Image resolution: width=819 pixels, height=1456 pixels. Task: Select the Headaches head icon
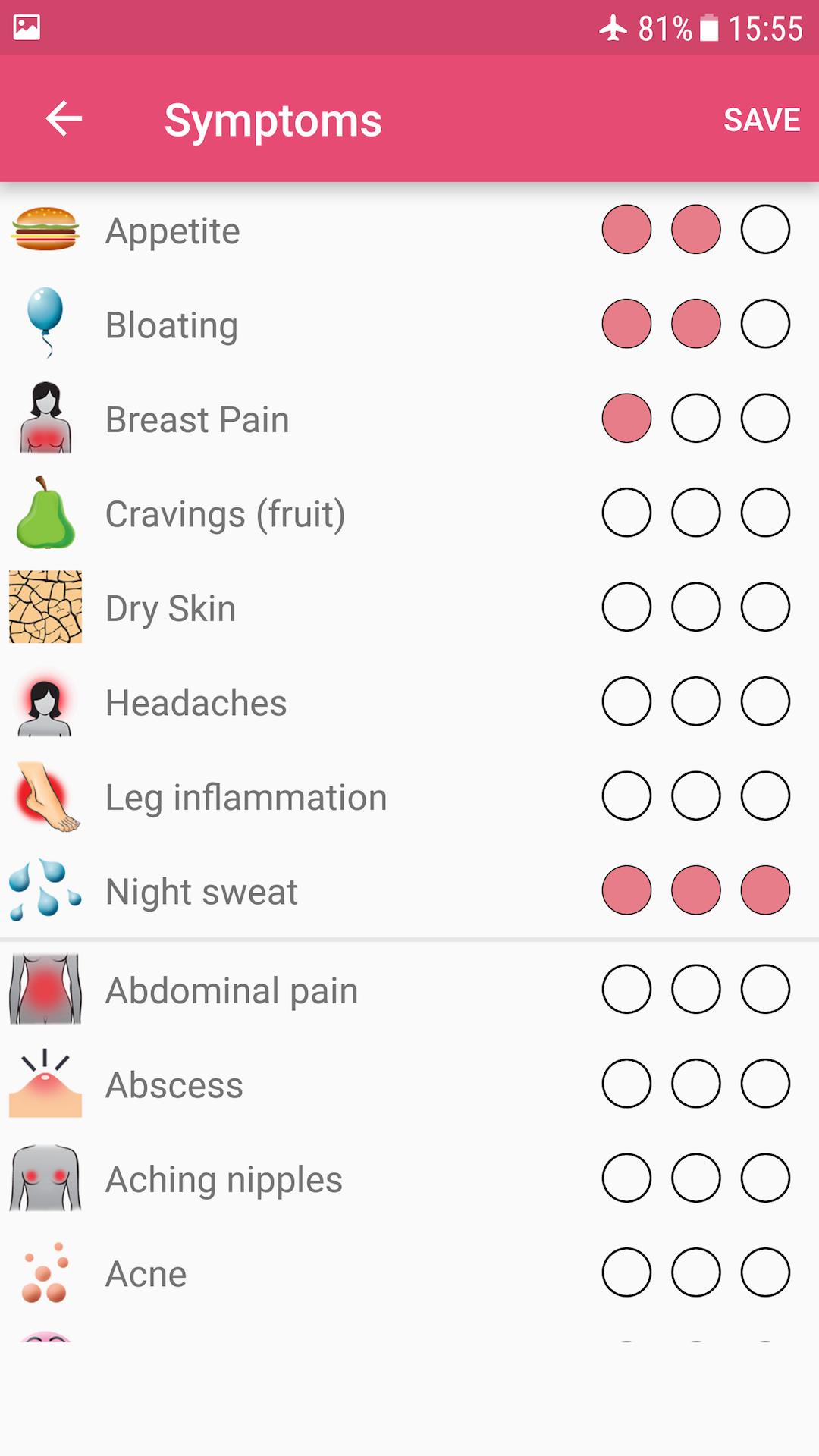[x=45, y=701]
